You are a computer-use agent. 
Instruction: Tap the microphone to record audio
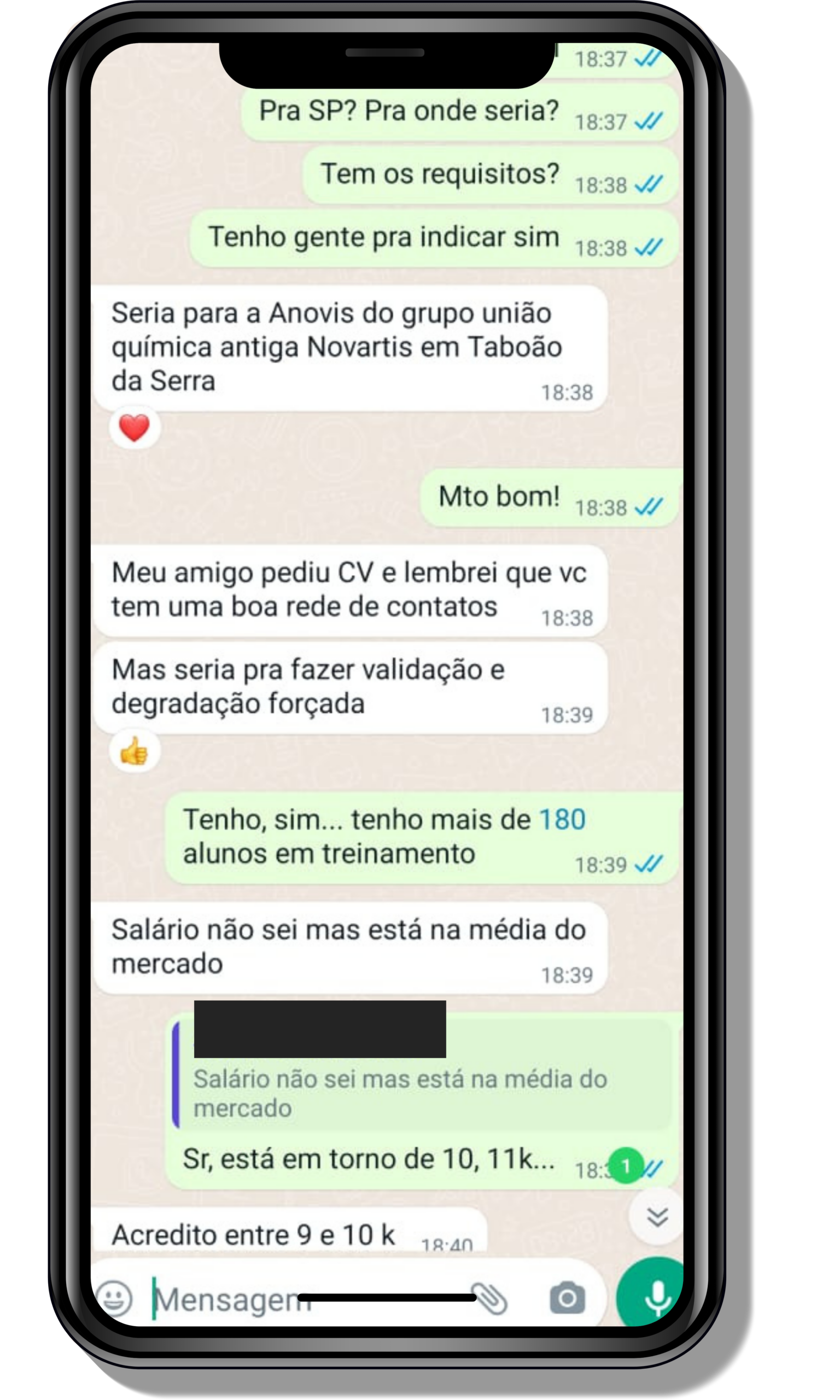tap(656, 1297)
